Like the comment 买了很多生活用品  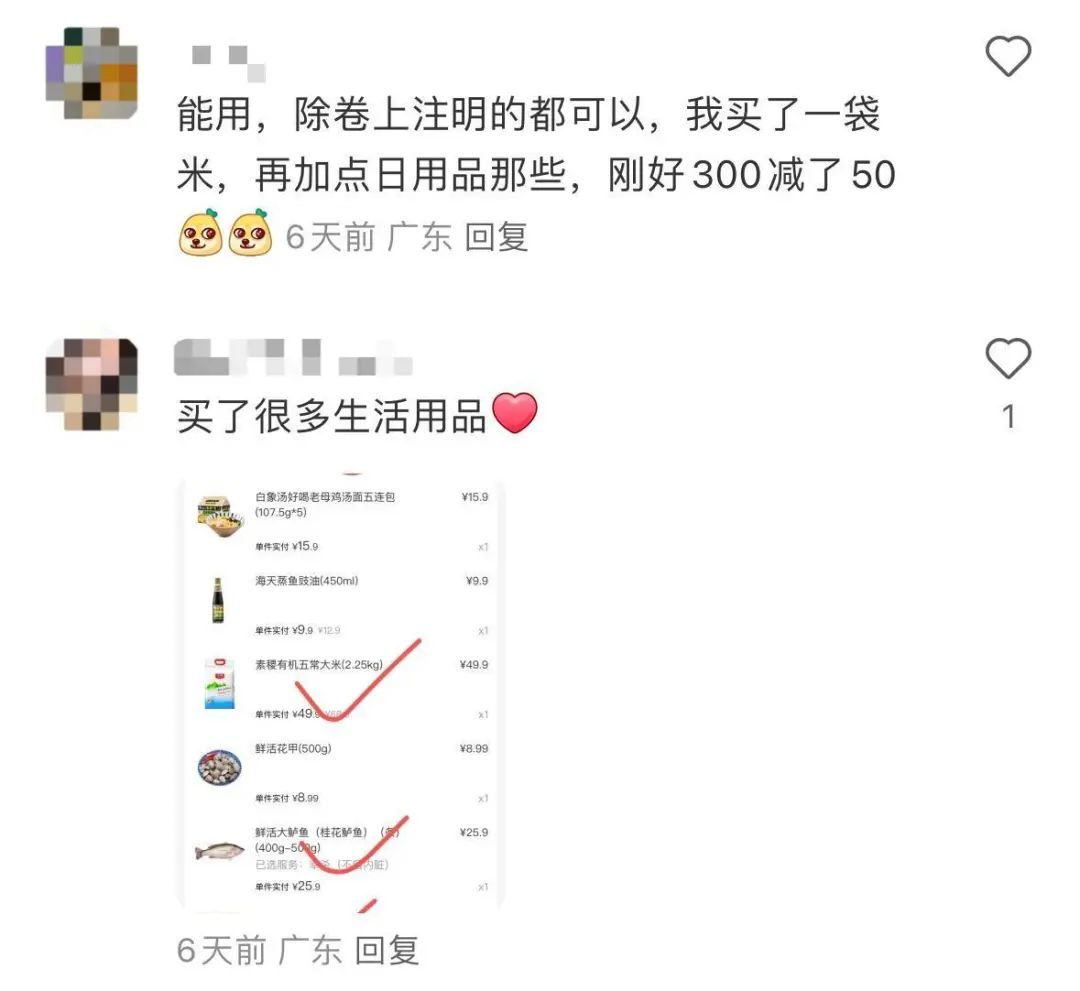[1008, 359]
